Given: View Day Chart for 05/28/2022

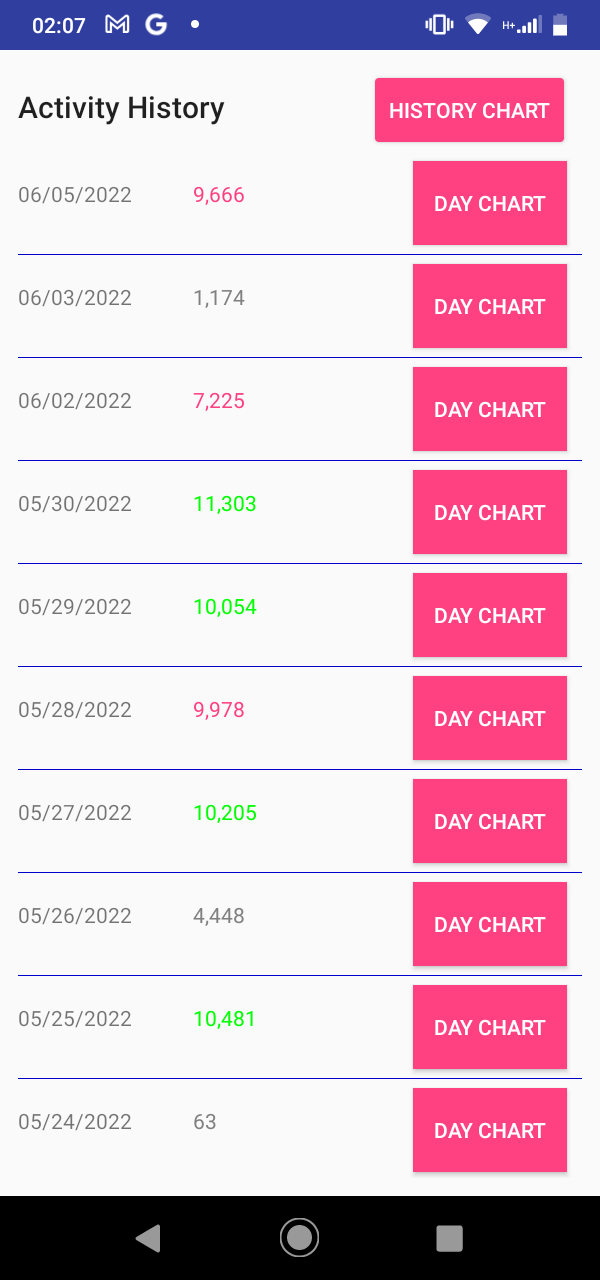Looking at the screenshot, I should pyautogui.click(x=490, y=718).
